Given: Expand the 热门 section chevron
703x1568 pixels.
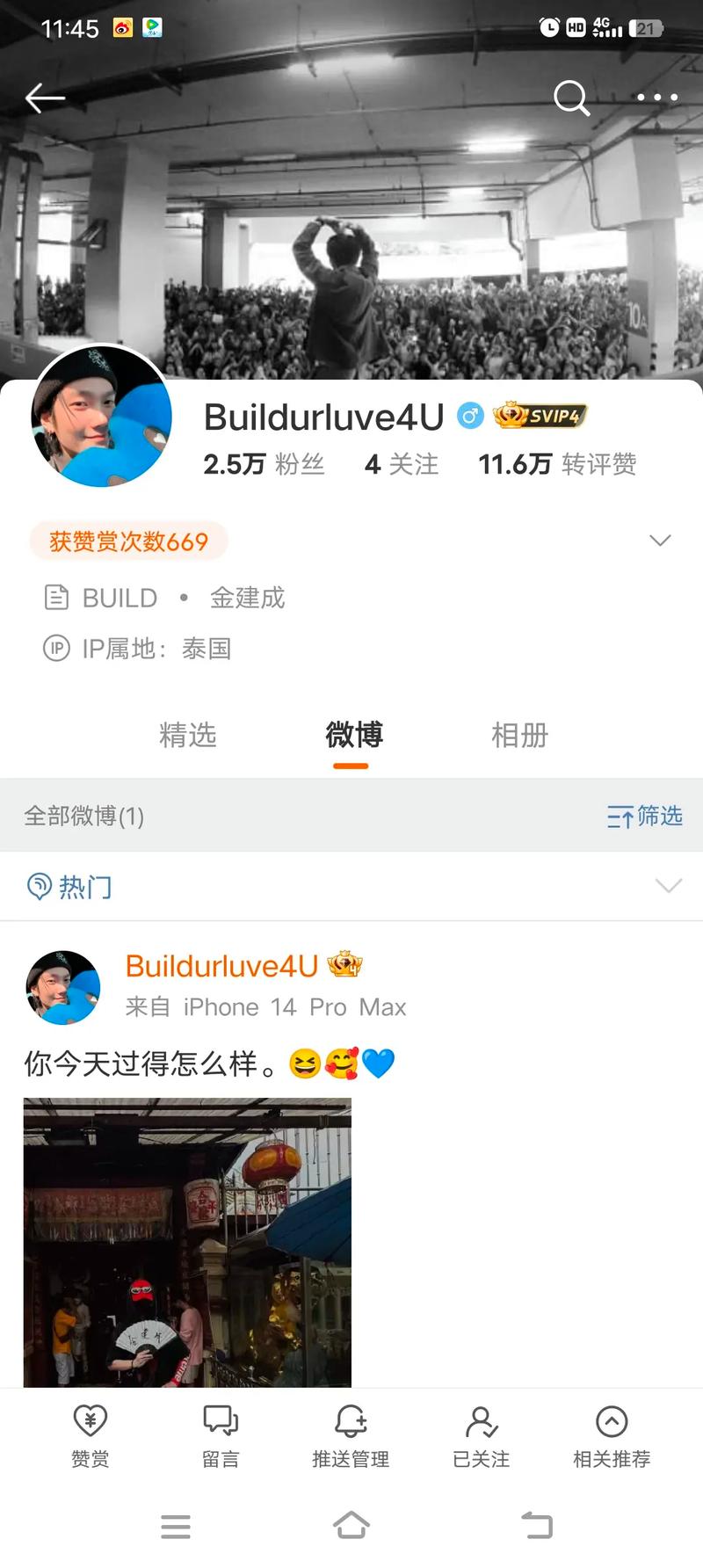Looking at the screenshot, I should tap(669, 885).
